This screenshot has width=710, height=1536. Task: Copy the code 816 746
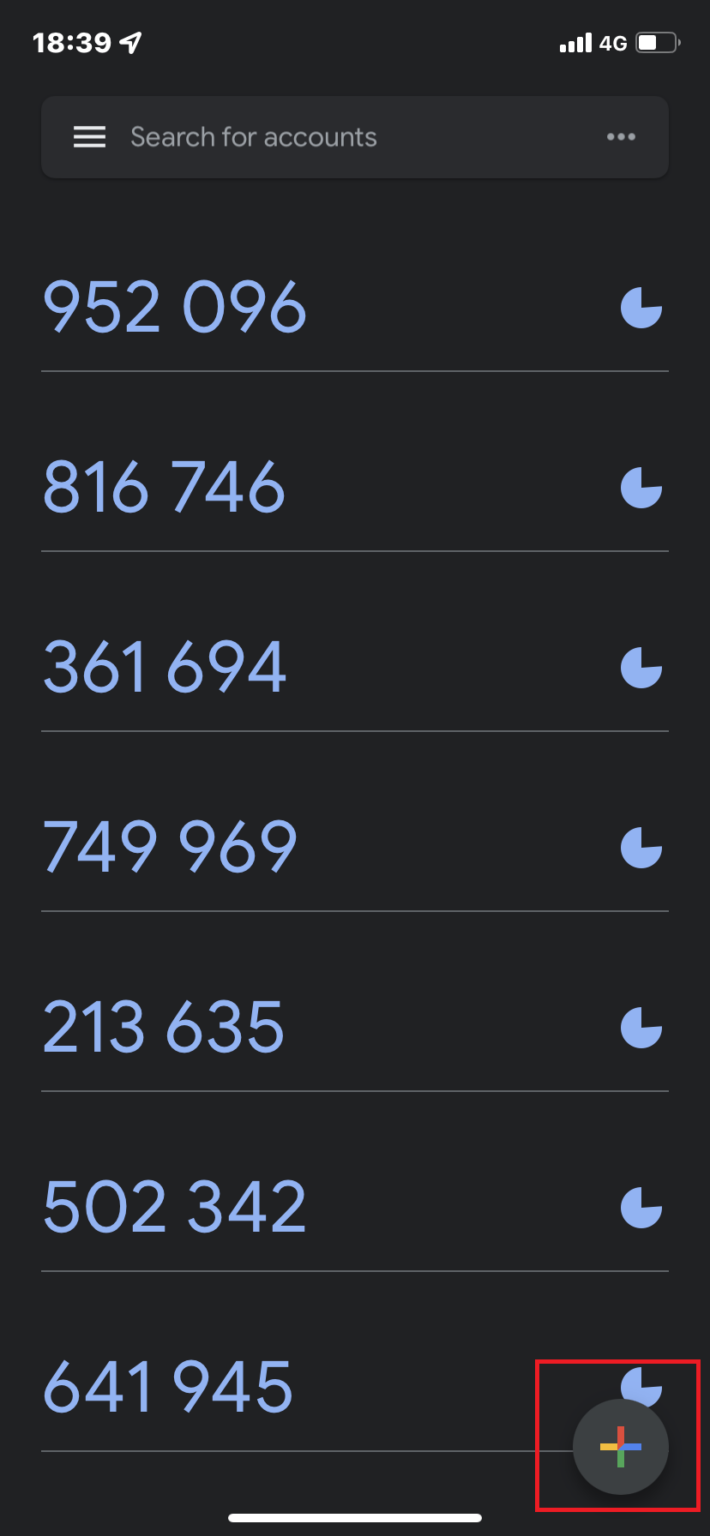[165, 487]
